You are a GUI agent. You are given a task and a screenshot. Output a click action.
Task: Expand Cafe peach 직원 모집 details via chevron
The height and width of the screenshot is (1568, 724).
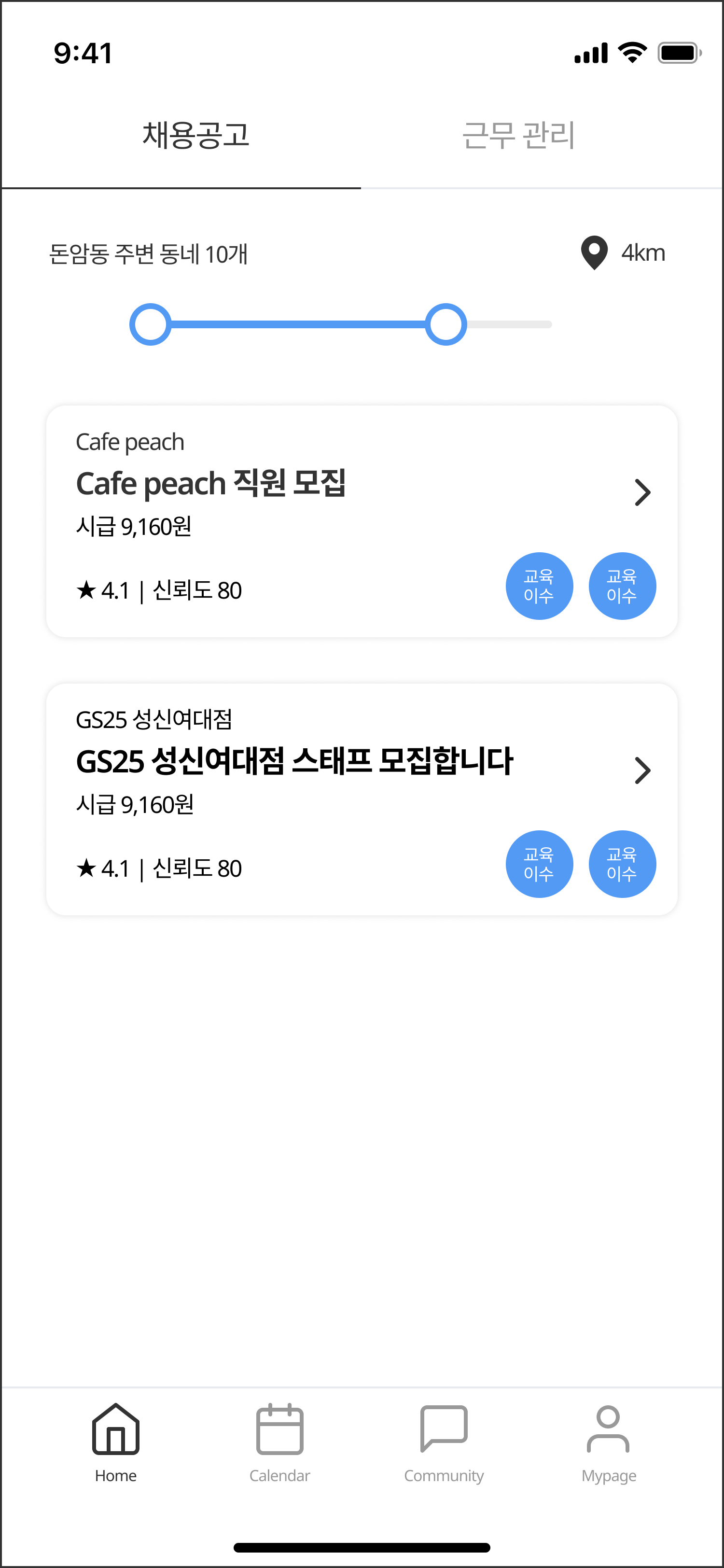coord(642,492)
